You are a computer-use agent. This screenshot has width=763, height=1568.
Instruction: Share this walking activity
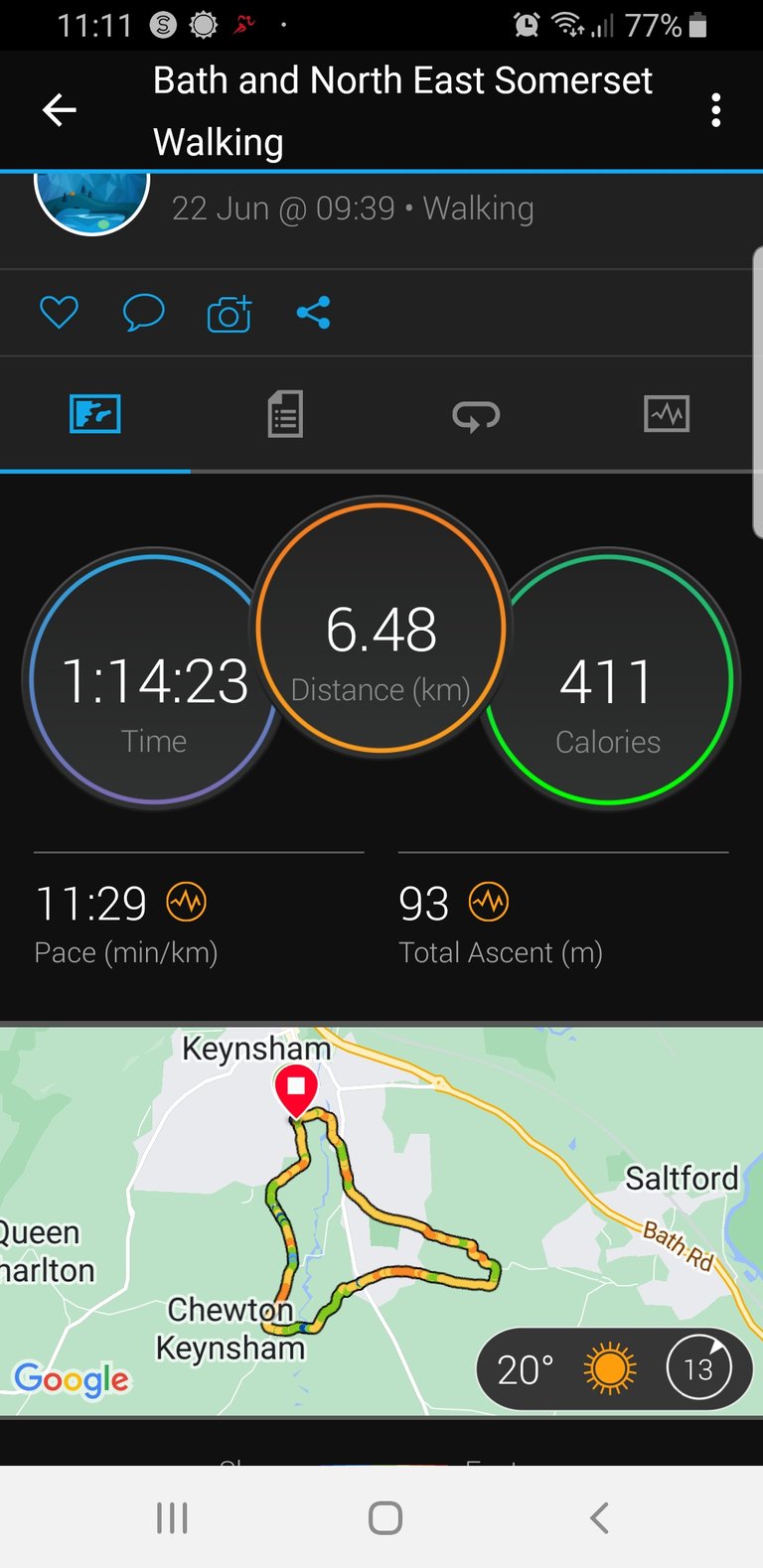coord(313,313)
